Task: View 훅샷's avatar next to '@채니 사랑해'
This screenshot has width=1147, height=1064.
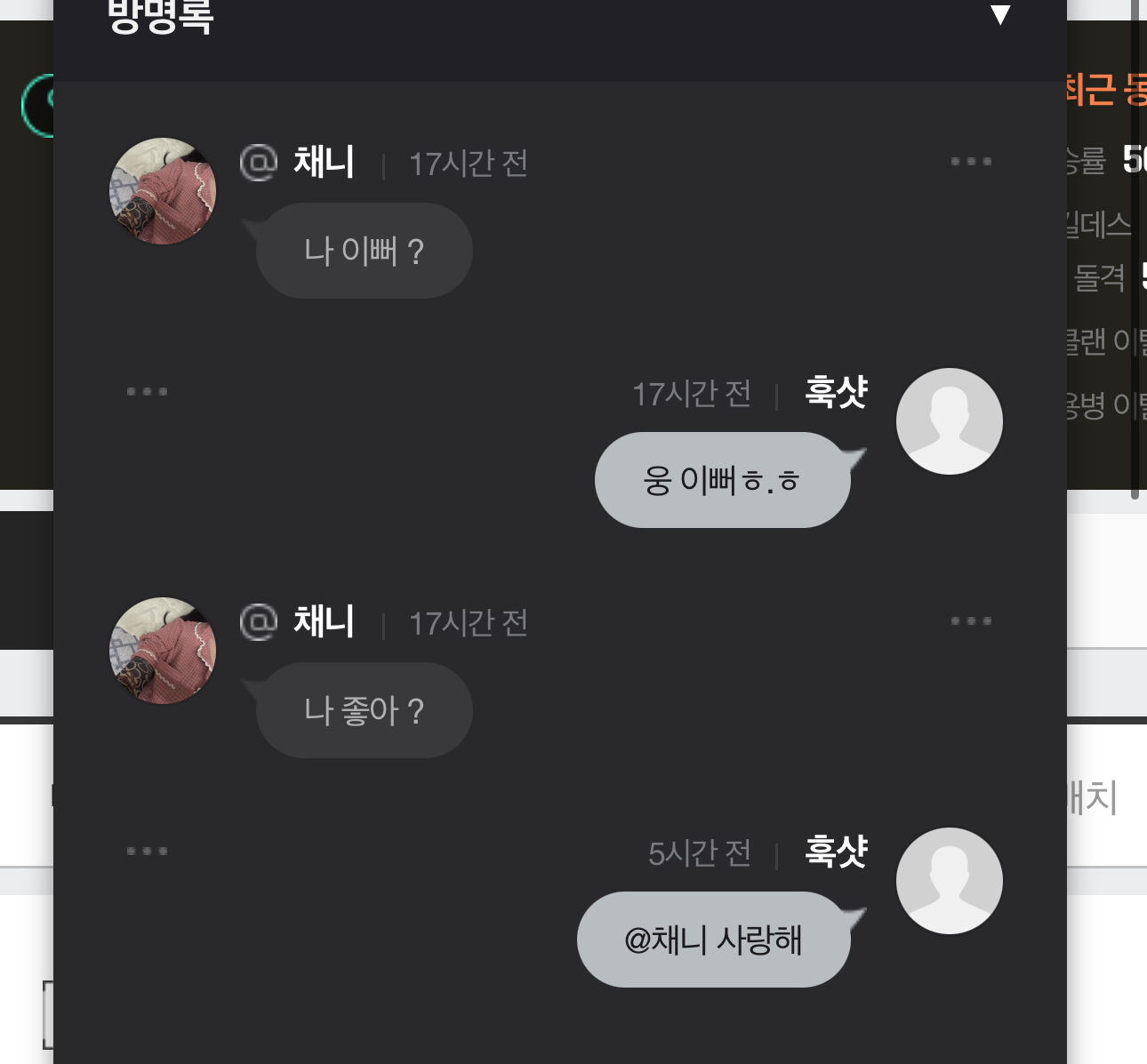Action: click(x=949, y=881)
